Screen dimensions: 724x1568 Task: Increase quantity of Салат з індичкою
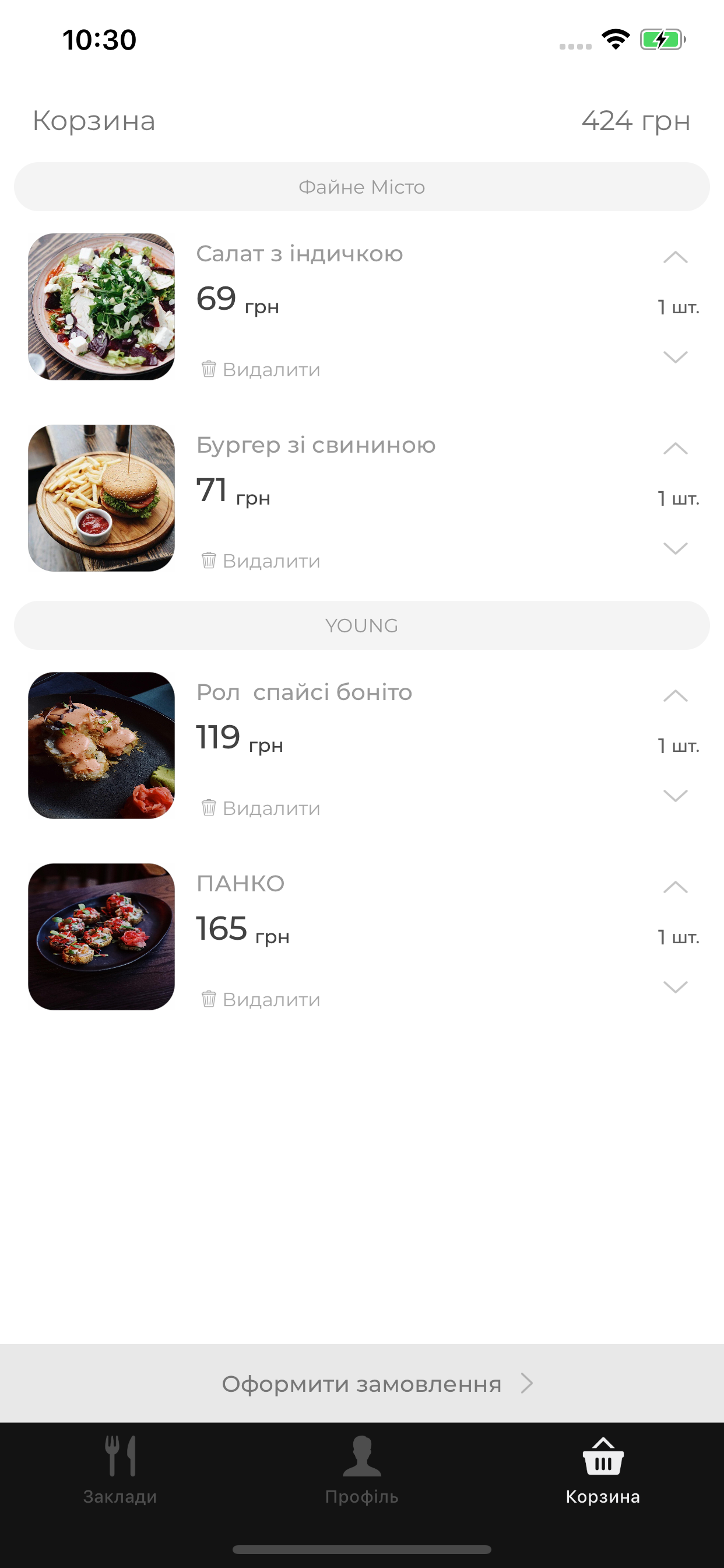pyautogui.click(x=676, y=257)
